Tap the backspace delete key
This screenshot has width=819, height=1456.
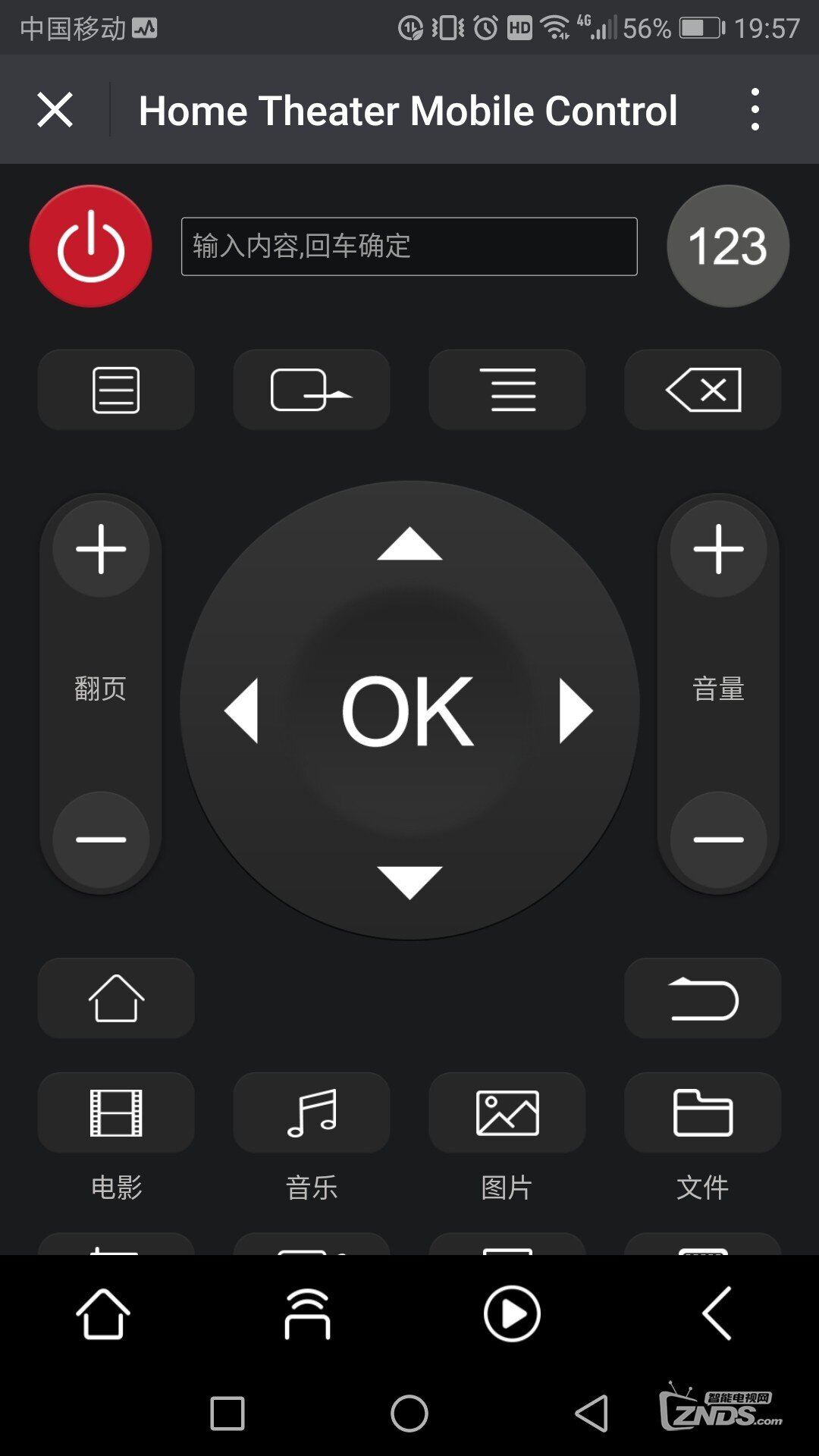pos(702,390)
